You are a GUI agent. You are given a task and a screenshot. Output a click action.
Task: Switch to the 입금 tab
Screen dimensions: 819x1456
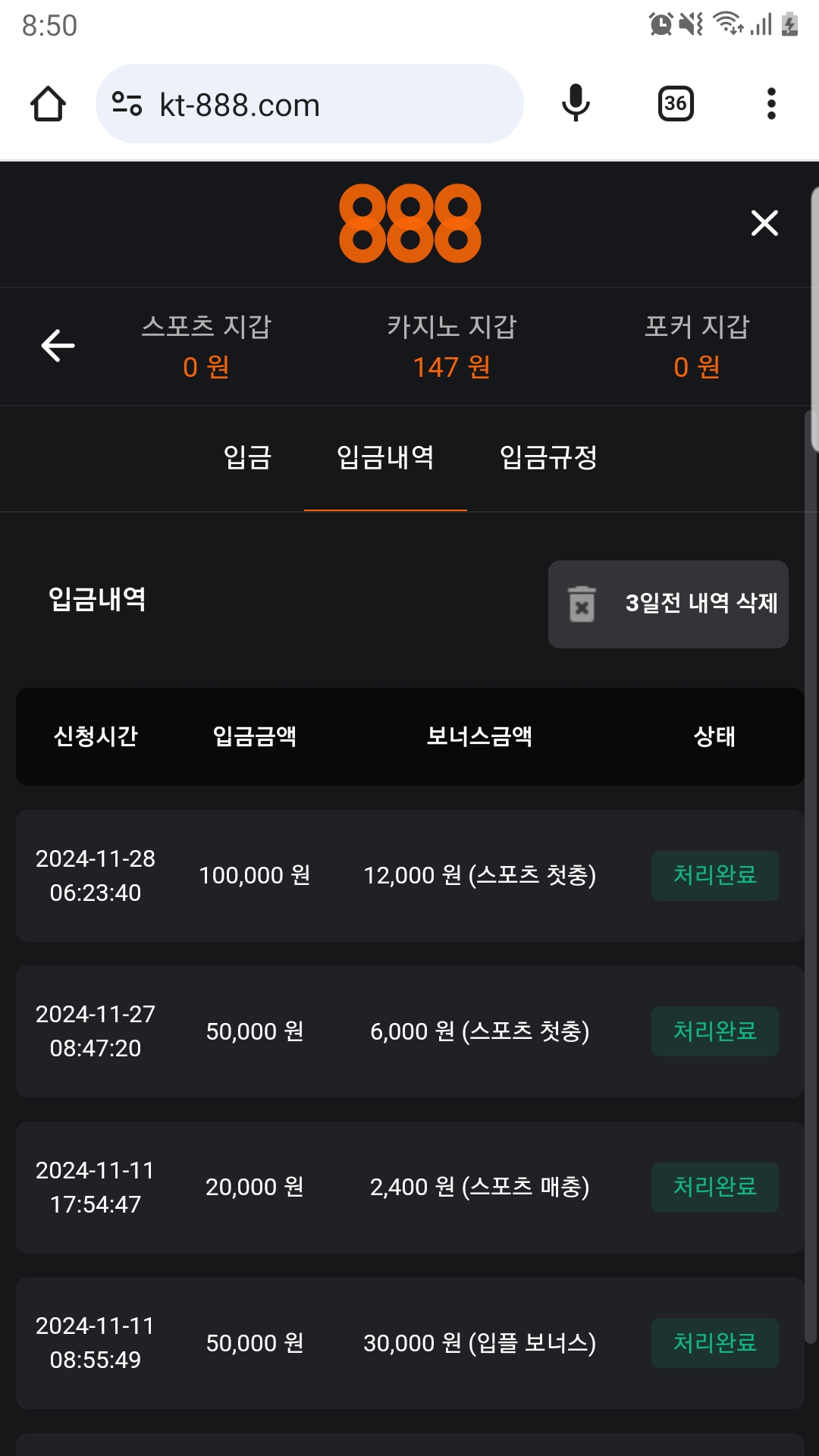[x=247, y=457]
